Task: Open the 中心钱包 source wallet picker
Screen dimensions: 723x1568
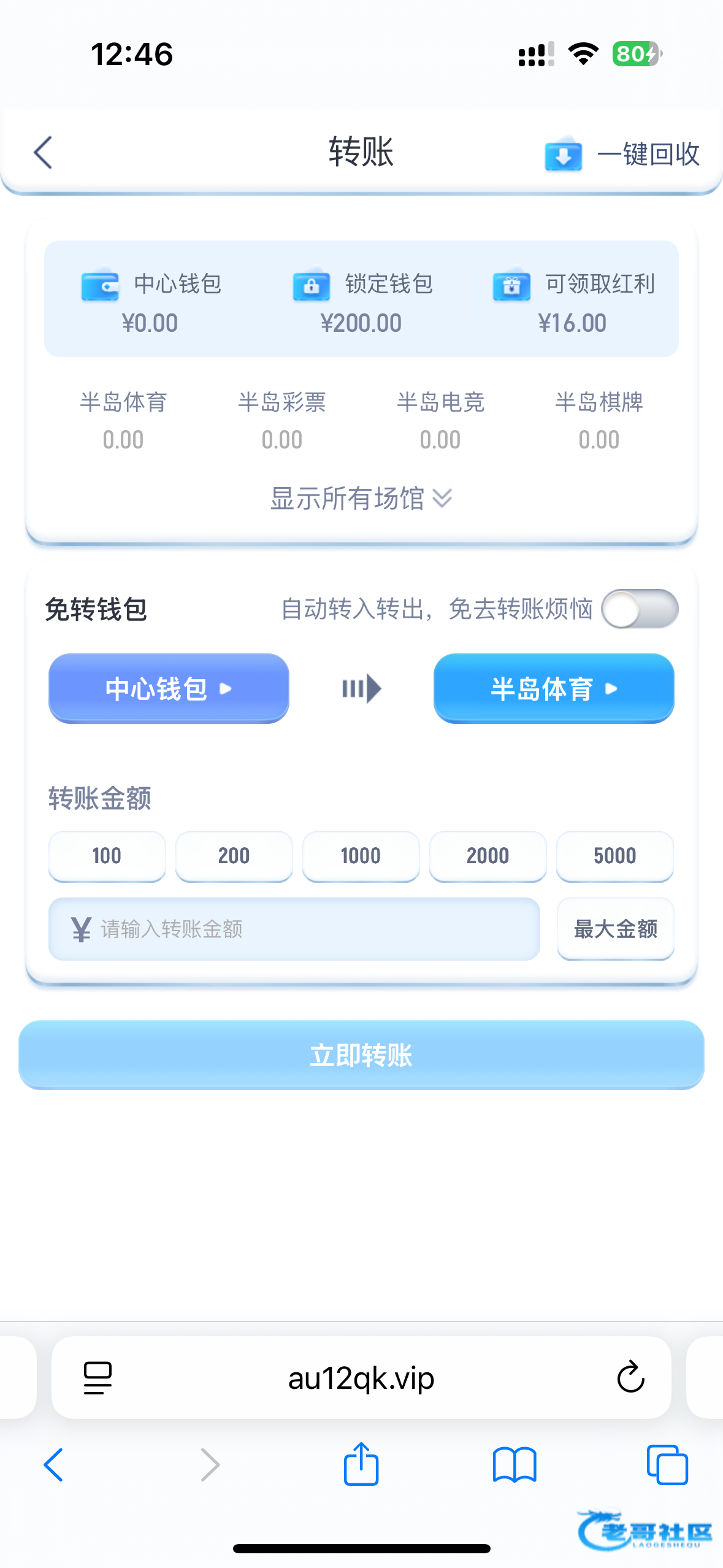Action: (x=169, y=688)
